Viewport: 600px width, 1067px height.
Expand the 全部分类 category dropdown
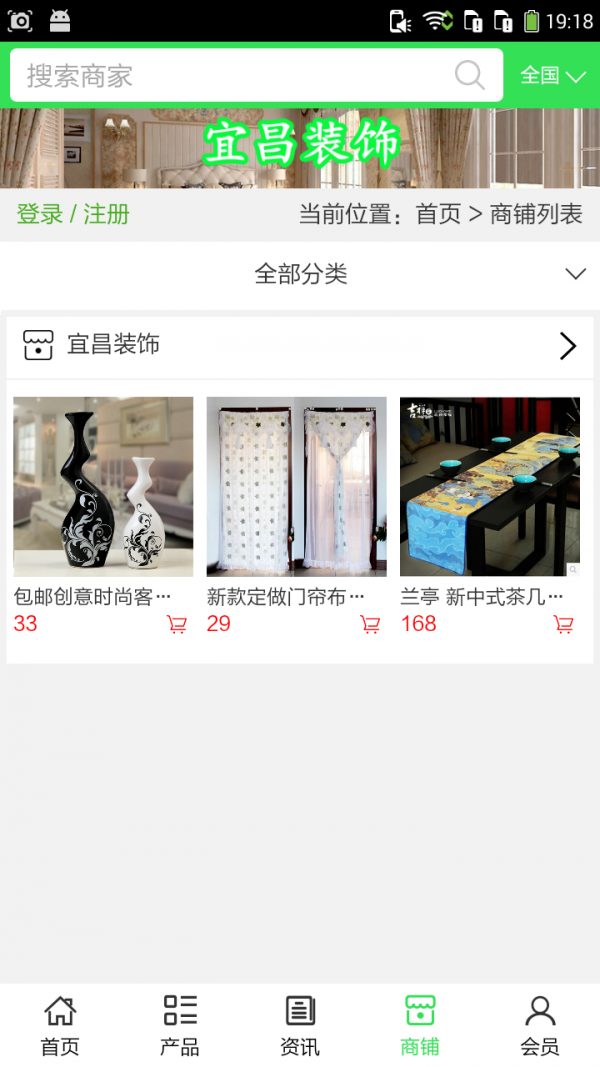point(300,274)
